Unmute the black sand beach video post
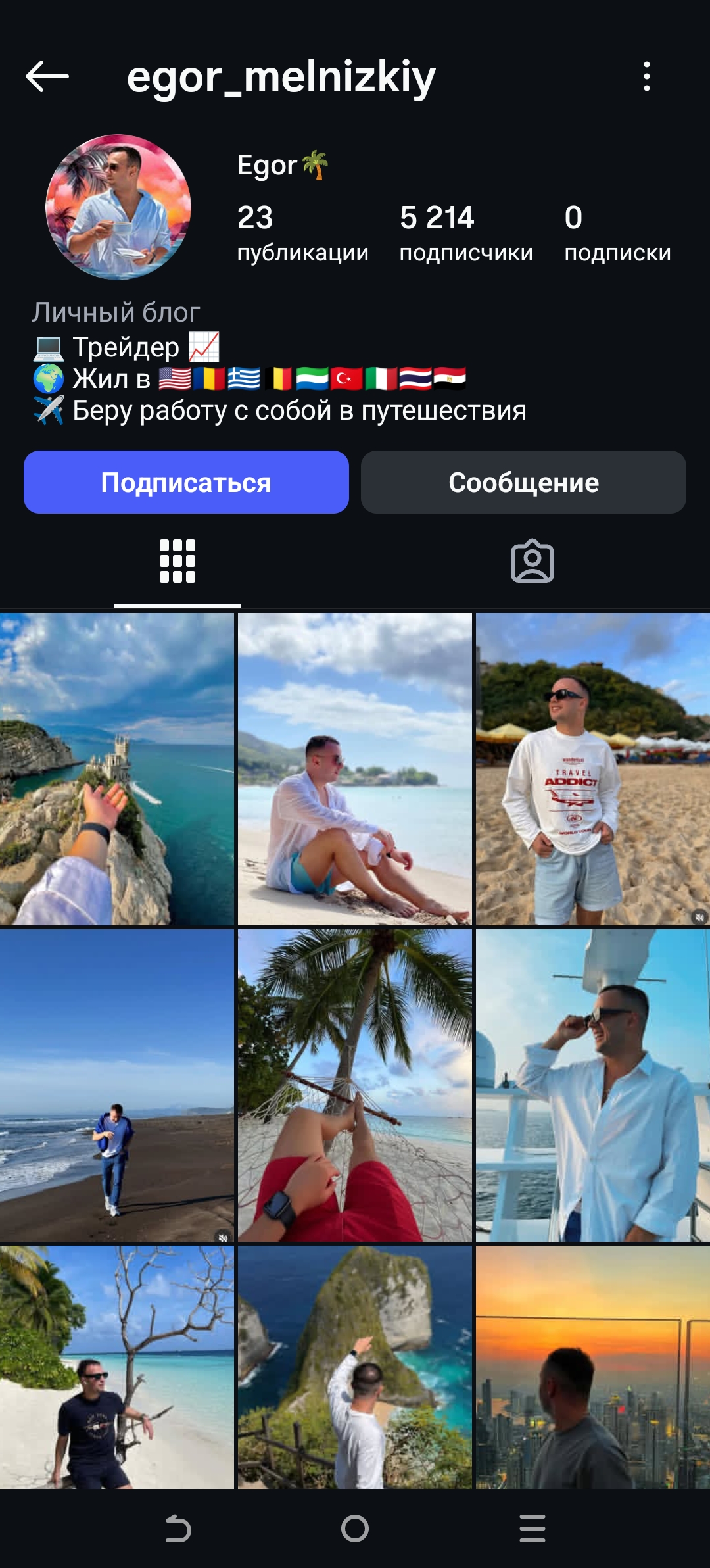710x1568 pixels. (x=222, y=1234)
